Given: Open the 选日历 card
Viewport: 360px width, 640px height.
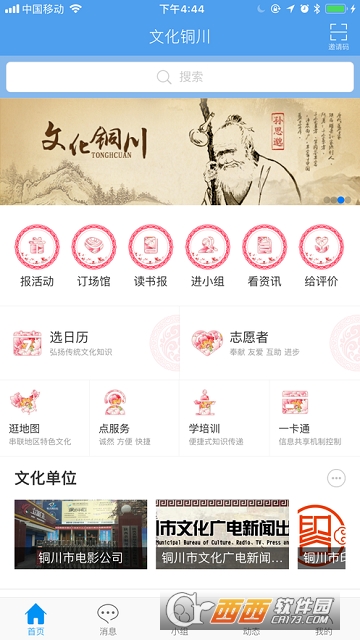Looking at the screenshot, I should 90,343.
